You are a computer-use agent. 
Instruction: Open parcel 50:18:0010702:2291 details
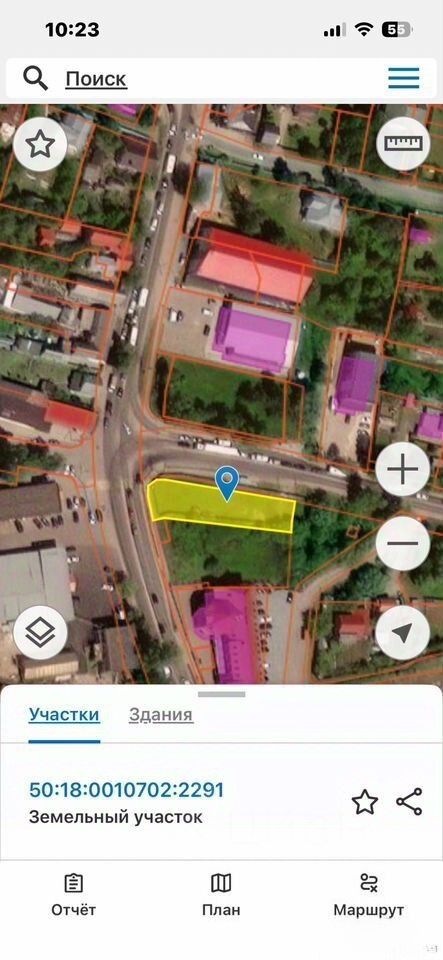(126, 790)
